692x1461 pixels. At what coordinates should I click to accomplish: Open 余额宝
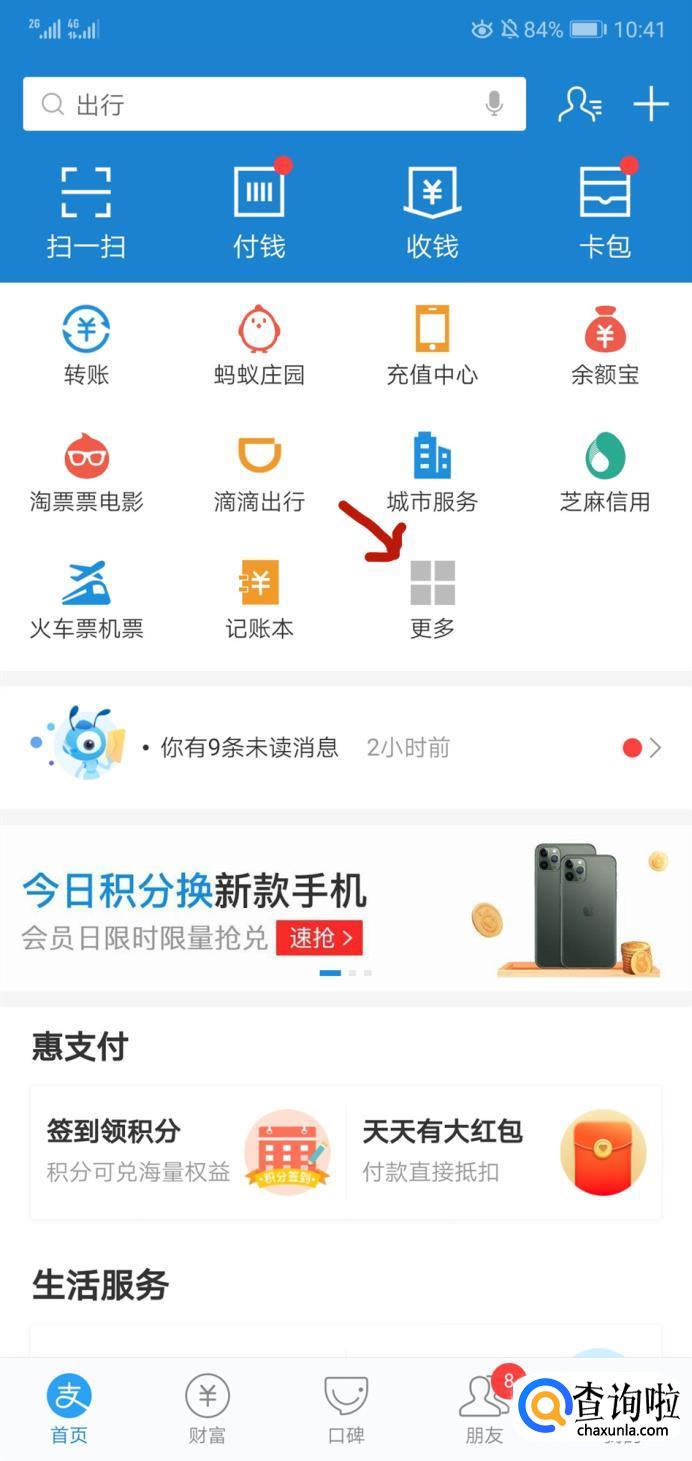click(605, 346)
